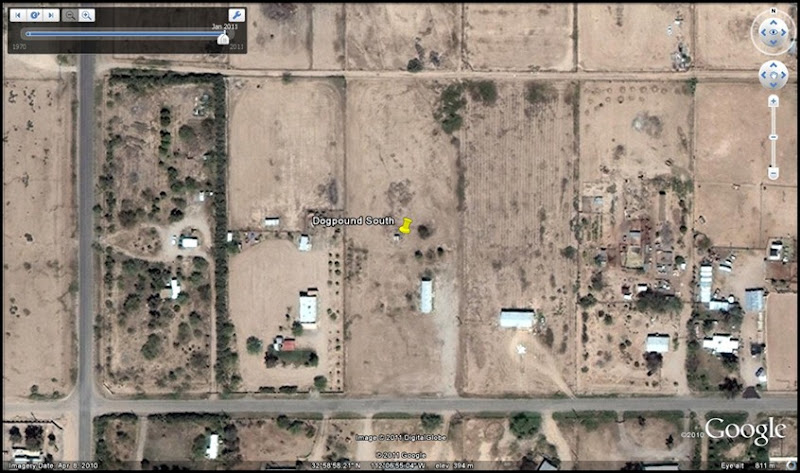Open the Dogpound South placemark pin
Viewport: 800px width, 473px height.
click(405, 227)
